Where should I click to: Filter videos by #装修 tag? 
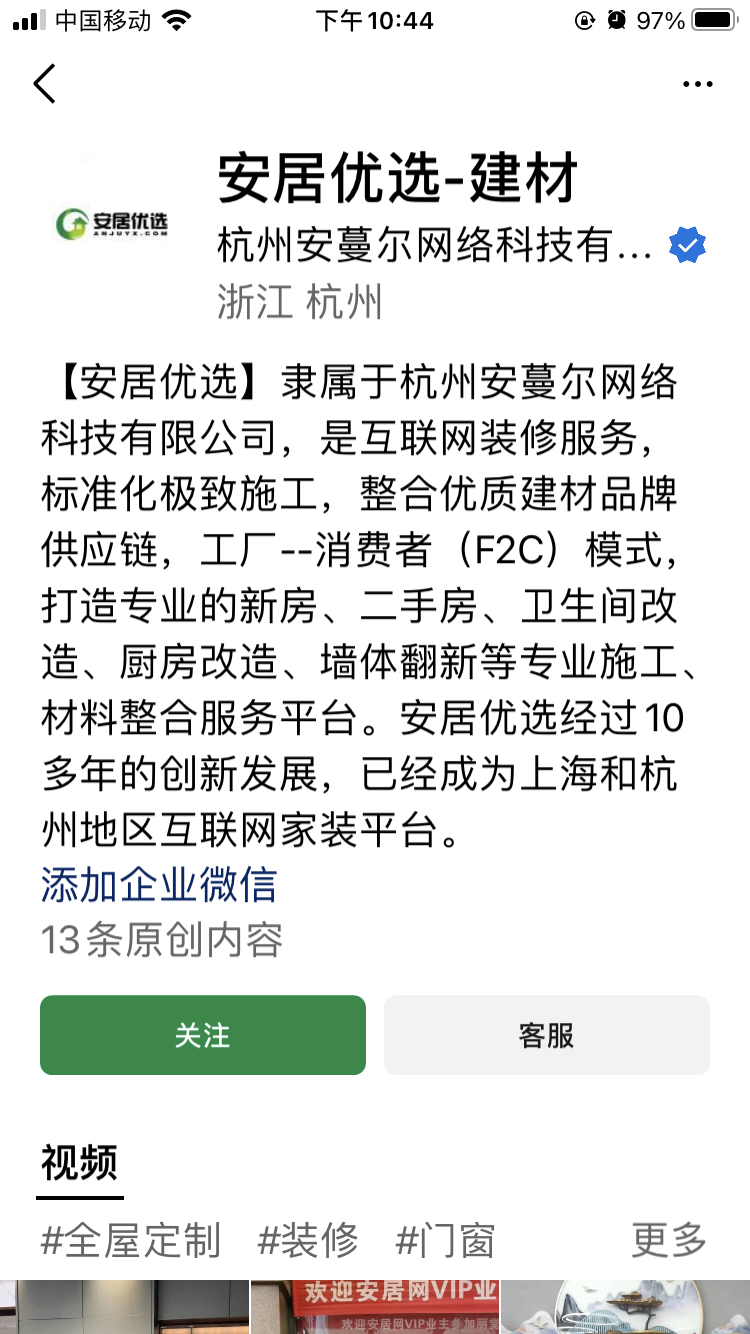pyautogui.click(x=308, y=1240)
